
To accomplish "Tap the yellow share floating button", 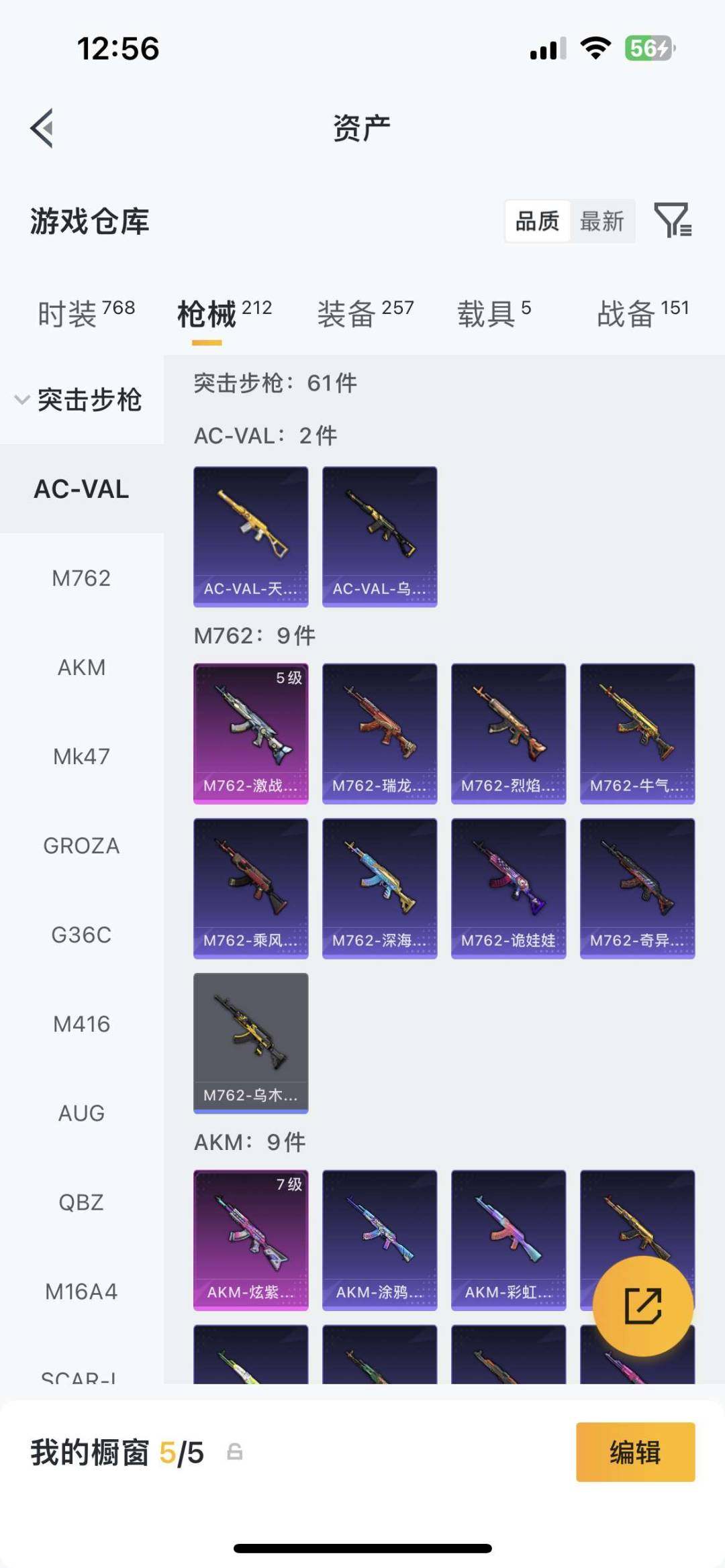I will pyautogui.click(x=642, y=1305).
